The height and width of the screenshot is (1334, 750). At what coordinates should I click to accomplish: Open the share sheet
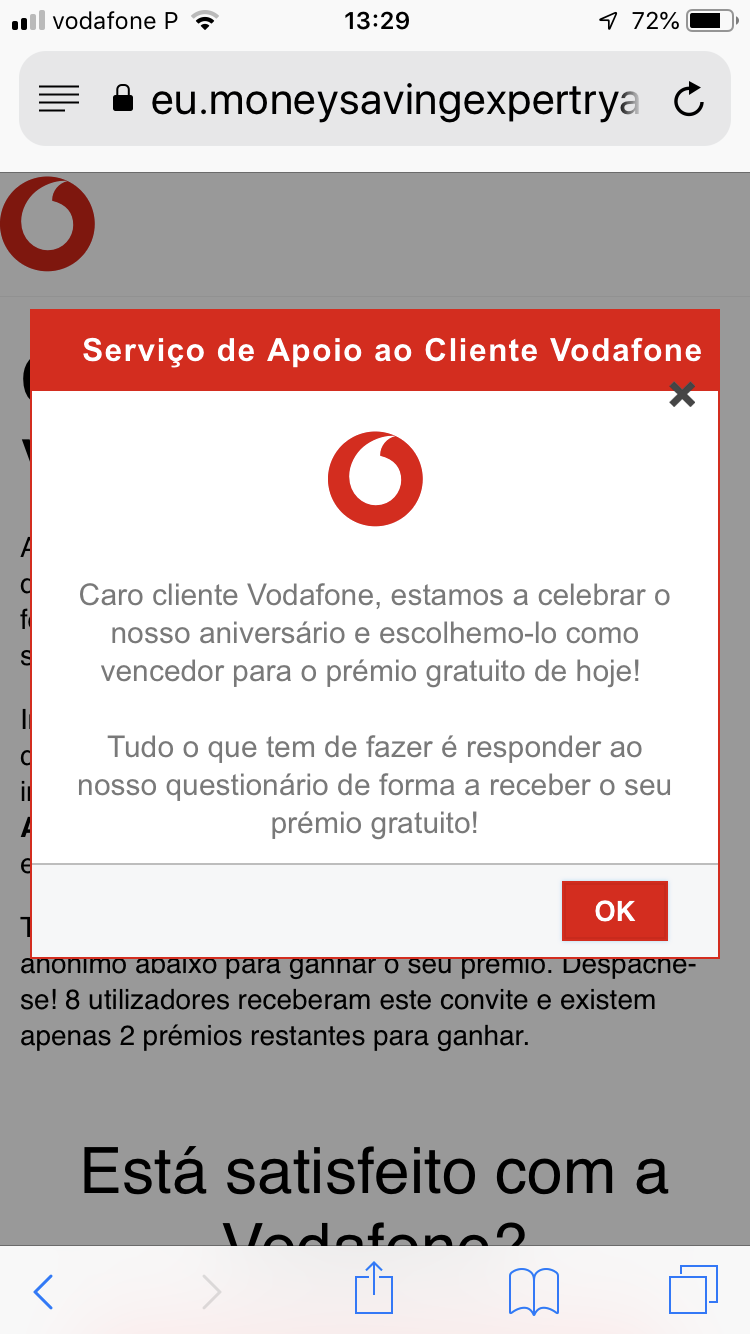372,1288
